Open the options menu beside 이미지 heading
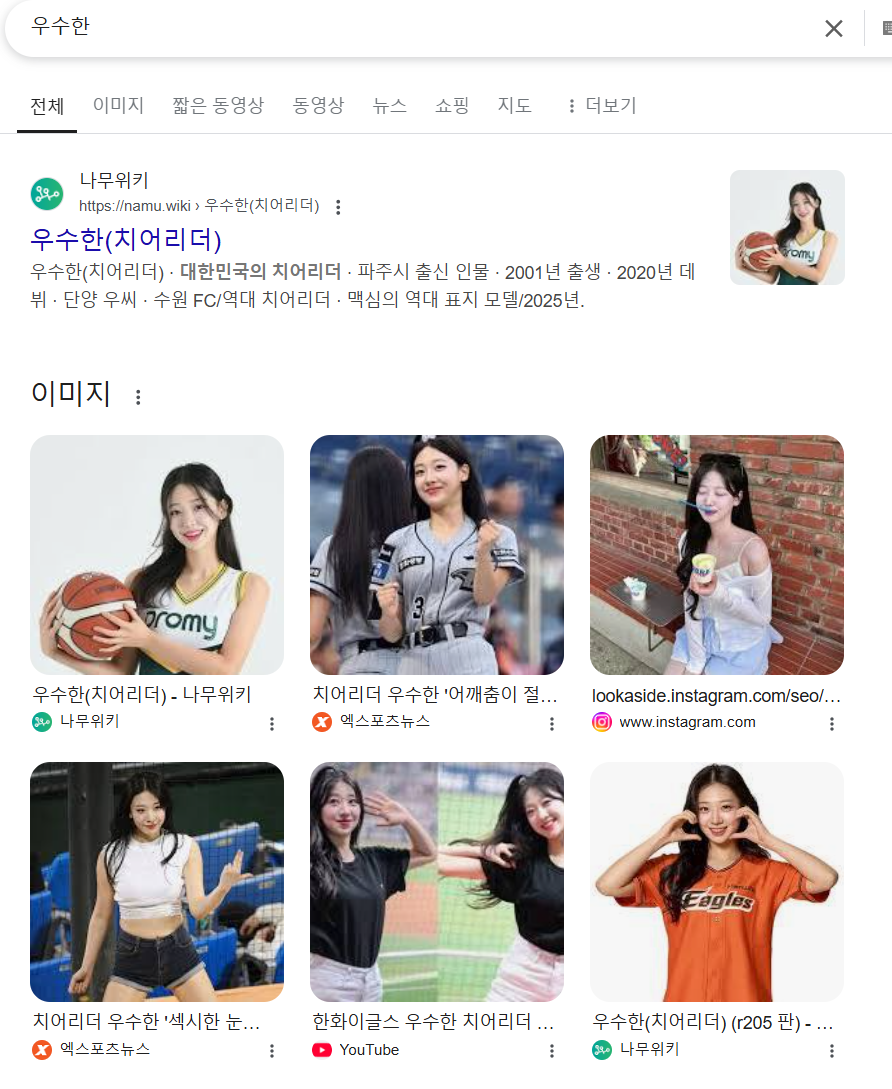Image resolution: width=892 pixels, height=1089 pixels. tap(138, 397)
